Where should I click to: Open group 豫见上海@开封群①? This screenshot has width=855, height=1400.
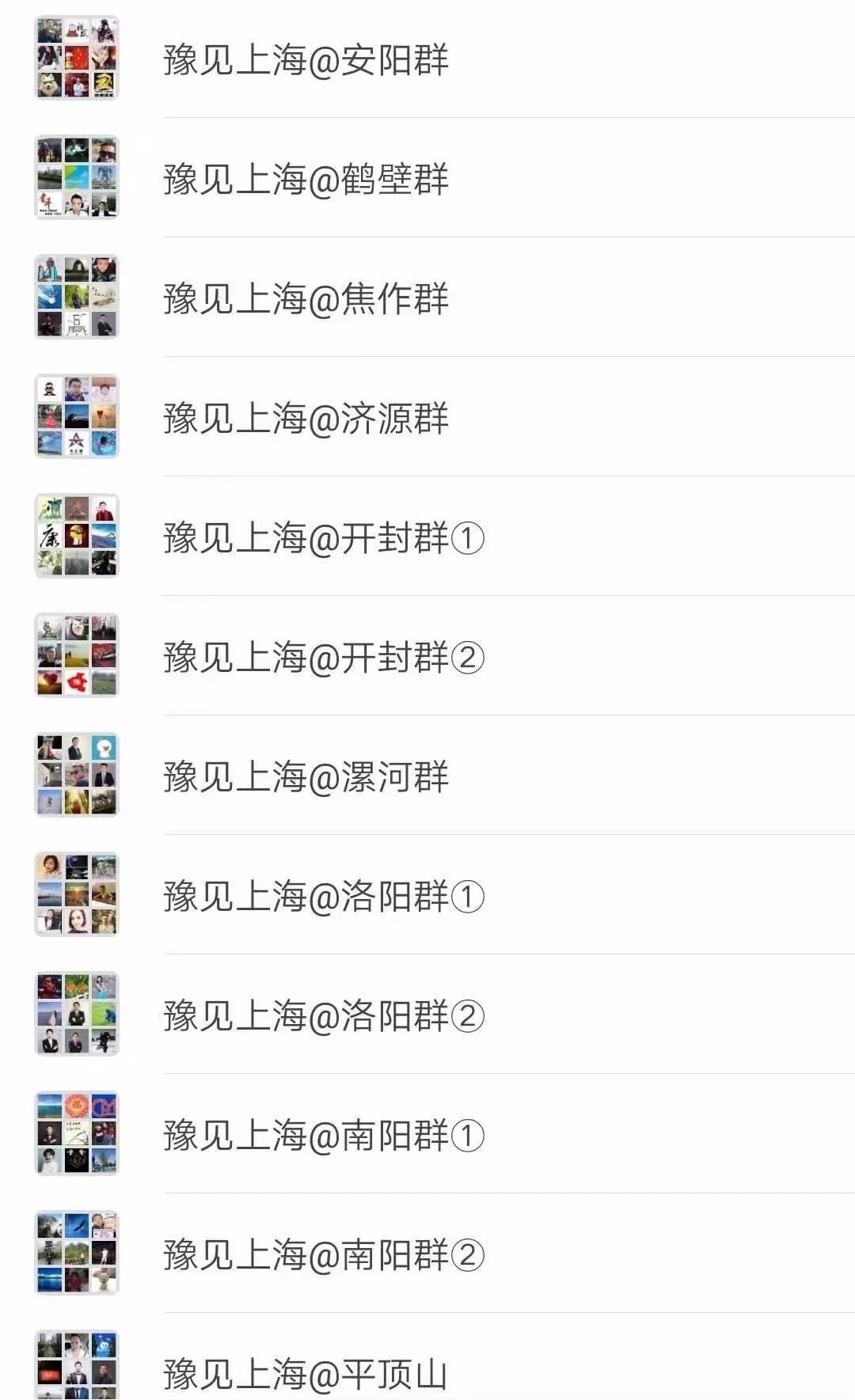pyautogui.click(x=323, y=538)
